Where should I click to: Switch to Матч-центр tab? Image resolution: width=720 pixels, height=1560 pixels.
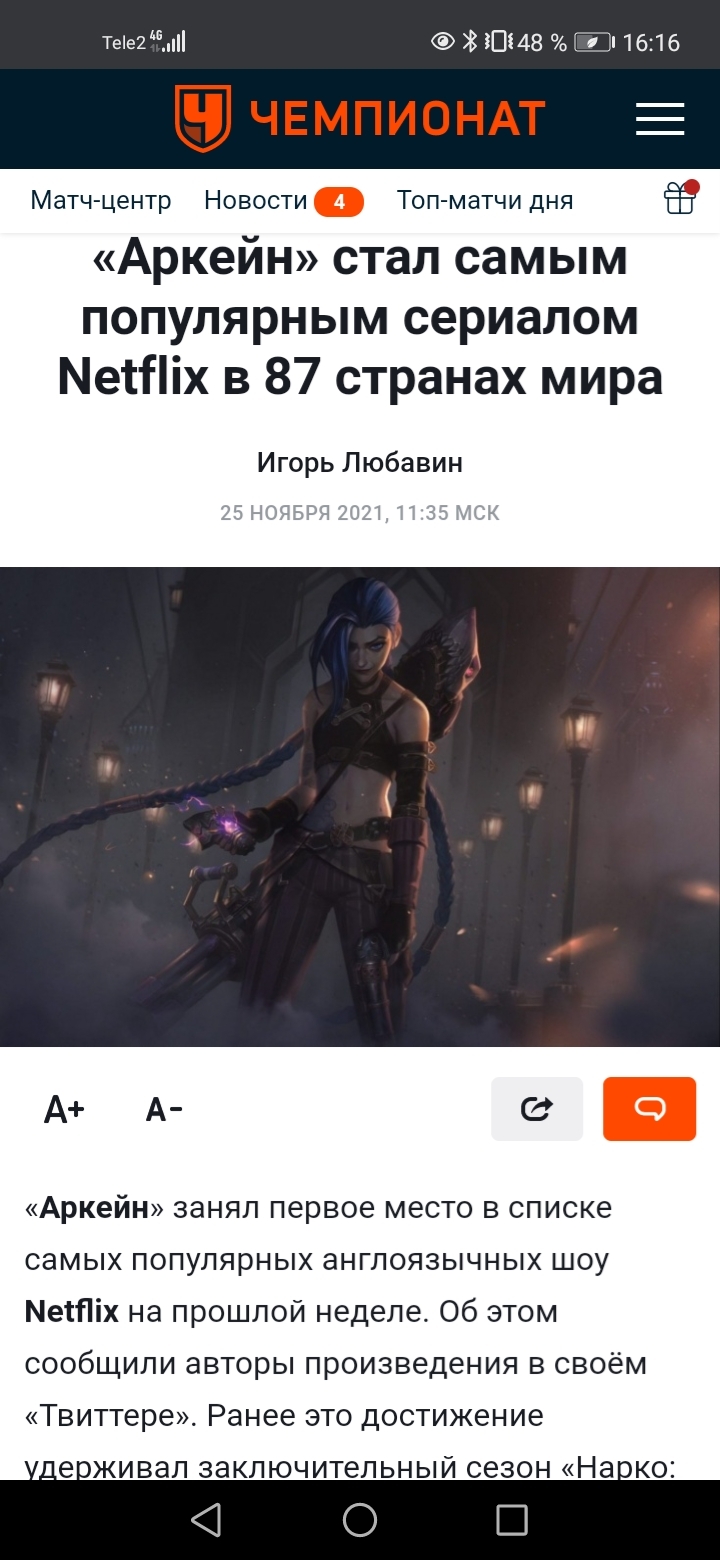pos(101,200)
